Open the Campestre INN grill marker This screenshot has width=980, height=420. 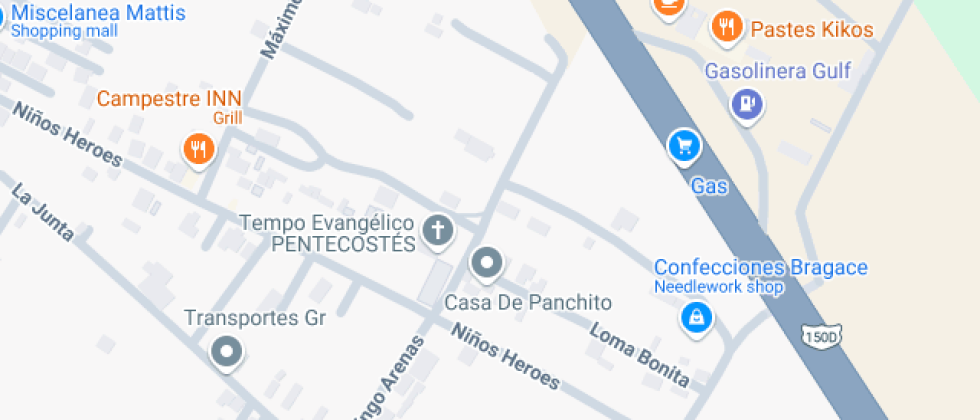199,150
